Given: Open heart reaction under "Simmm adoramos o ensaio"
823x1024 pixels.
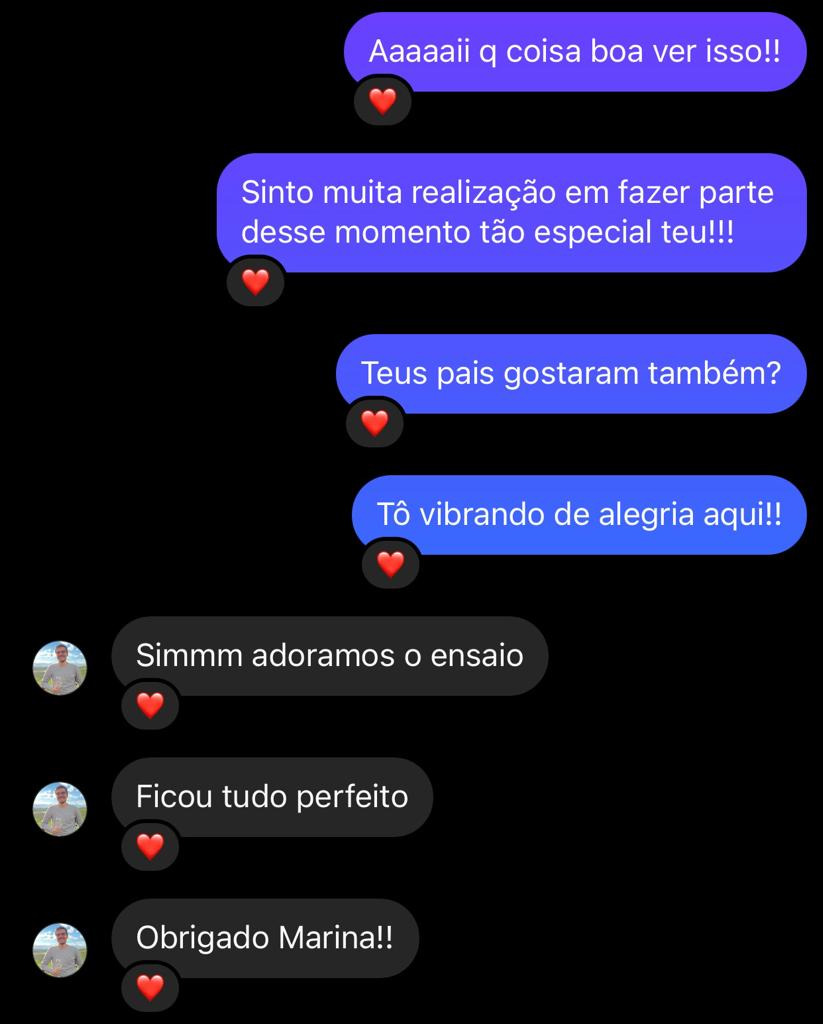Looking at the screenshot, I should [x=150, y=705].
